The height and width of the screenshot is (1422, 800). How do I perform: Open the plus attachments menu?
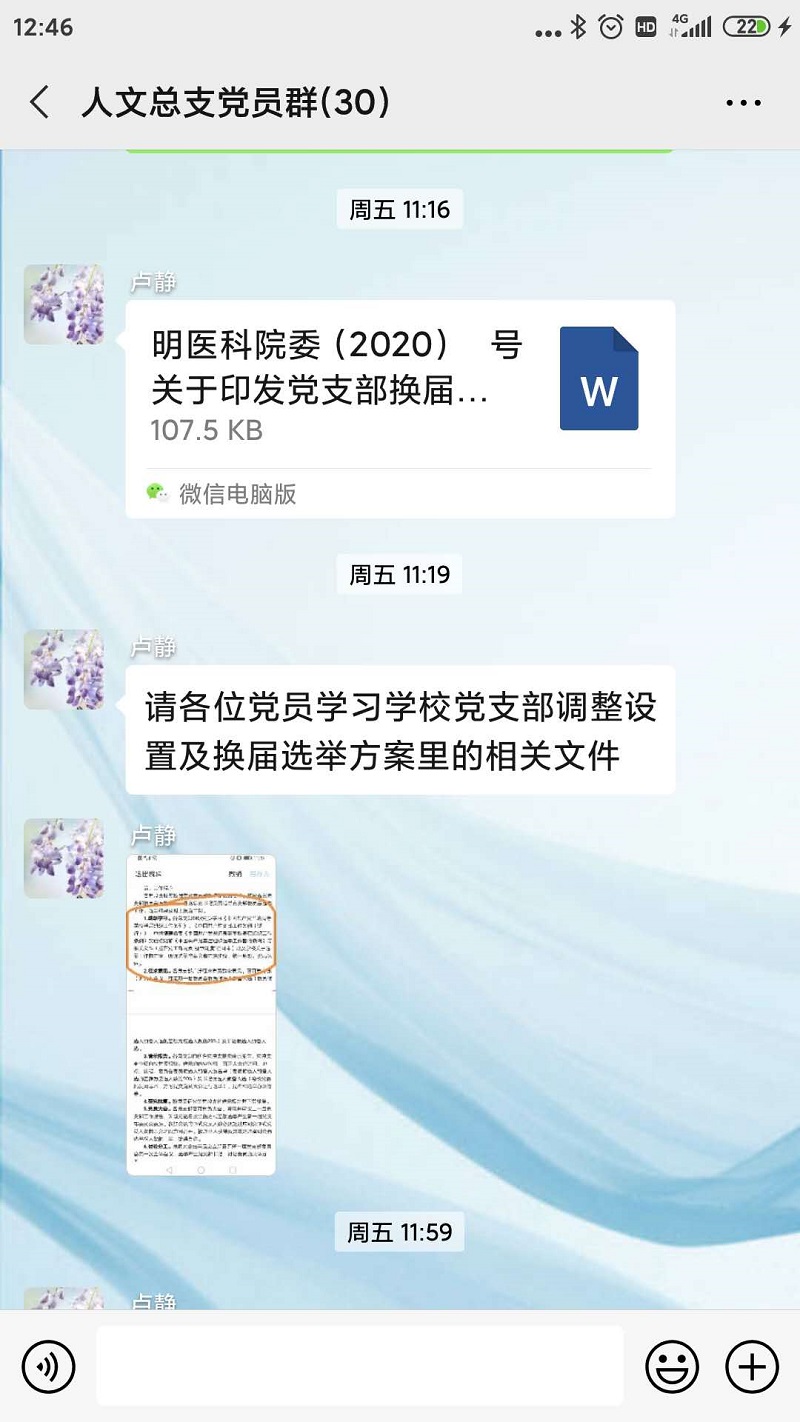click(x=751, y=1366)
